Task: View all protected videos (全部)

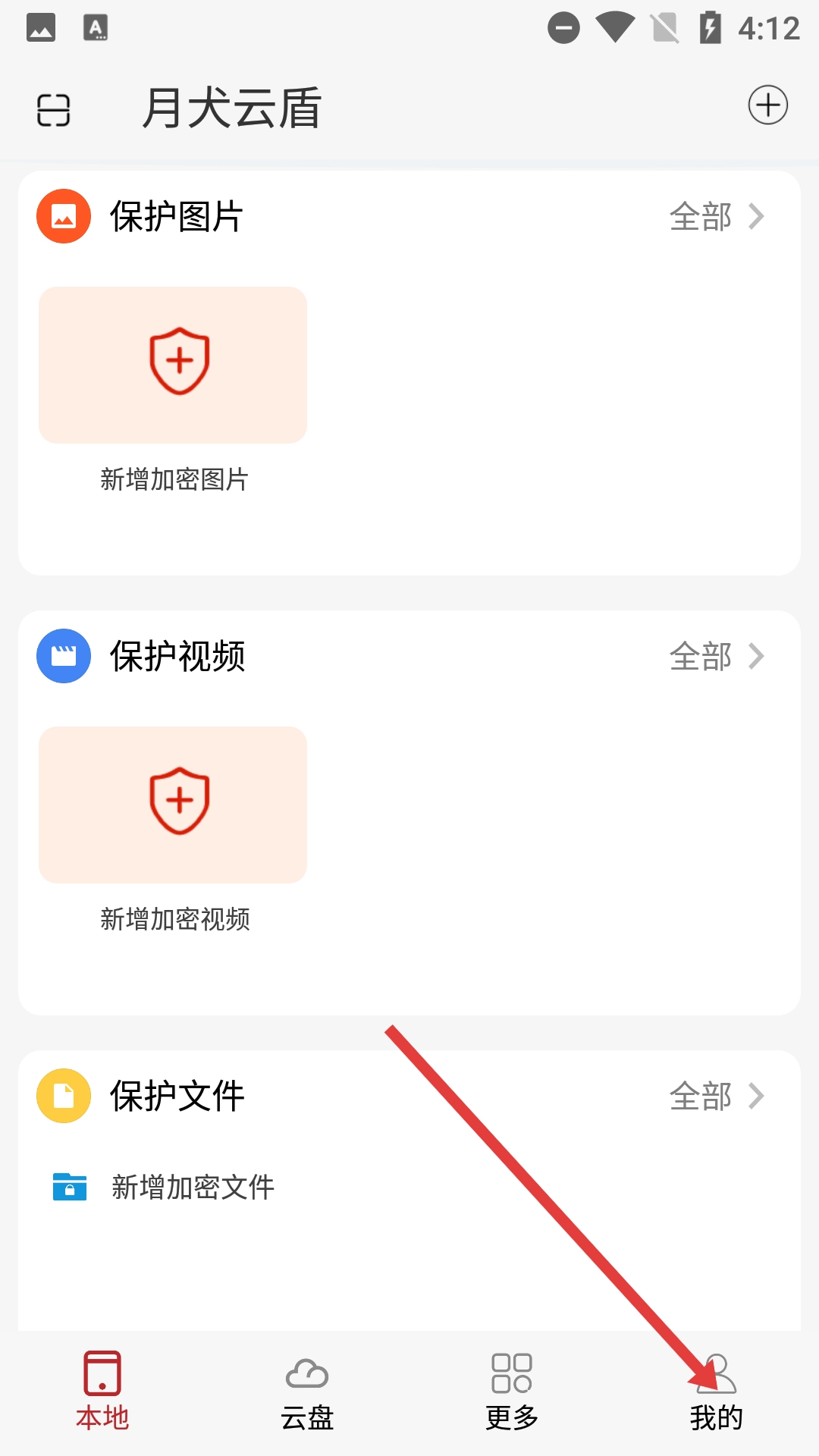Action: 716,657
